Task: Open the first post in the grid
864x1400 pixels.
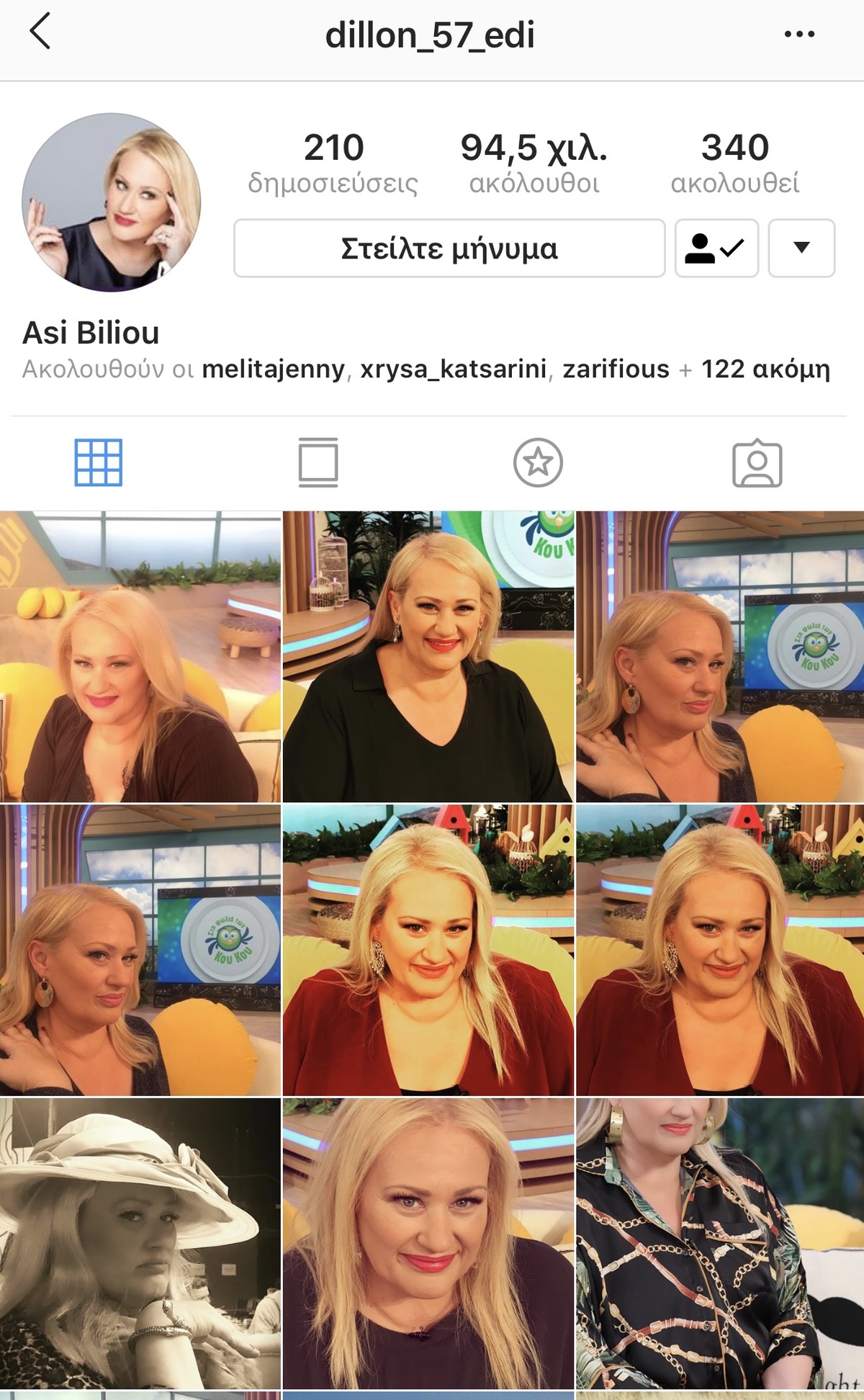Action: [140, 657]
